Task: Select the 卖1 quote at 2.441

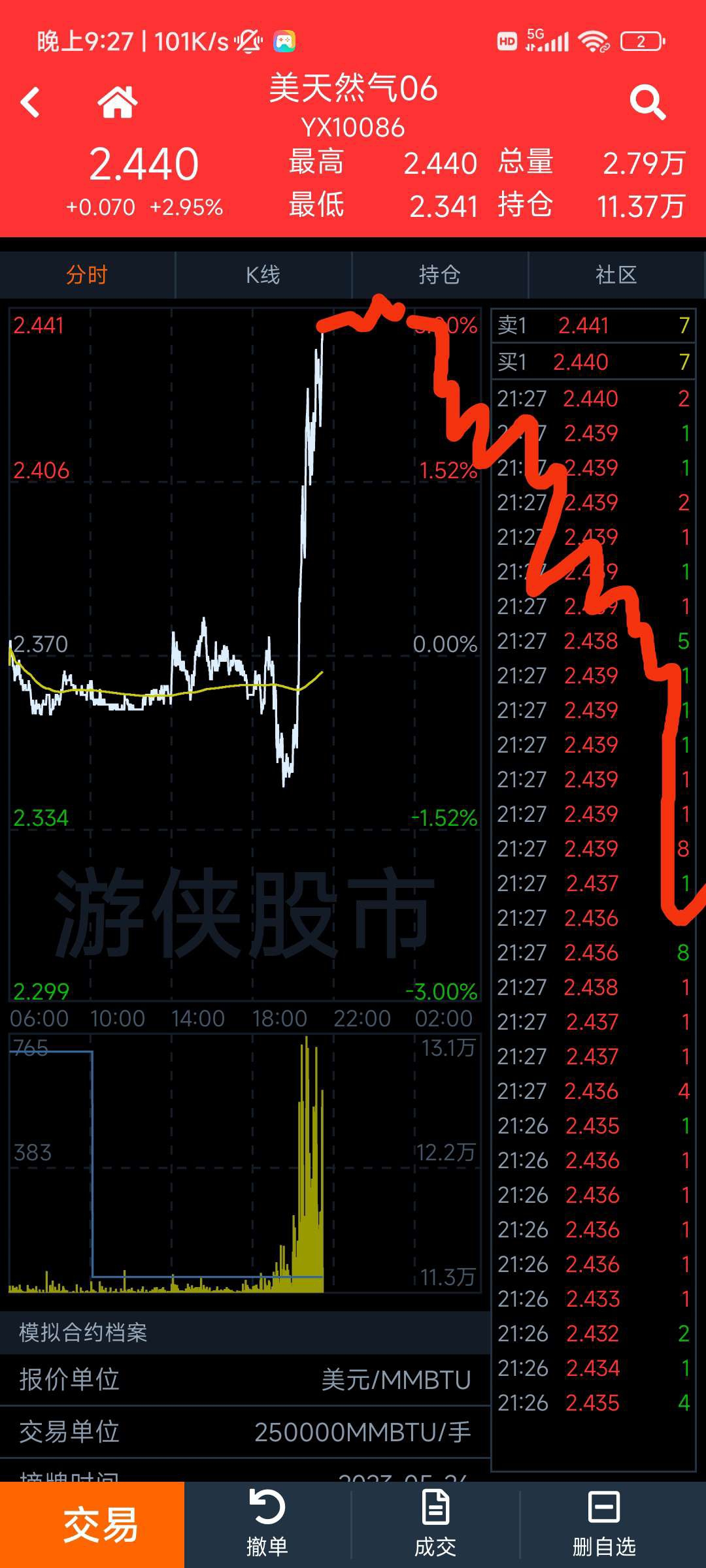Action: 594,325
